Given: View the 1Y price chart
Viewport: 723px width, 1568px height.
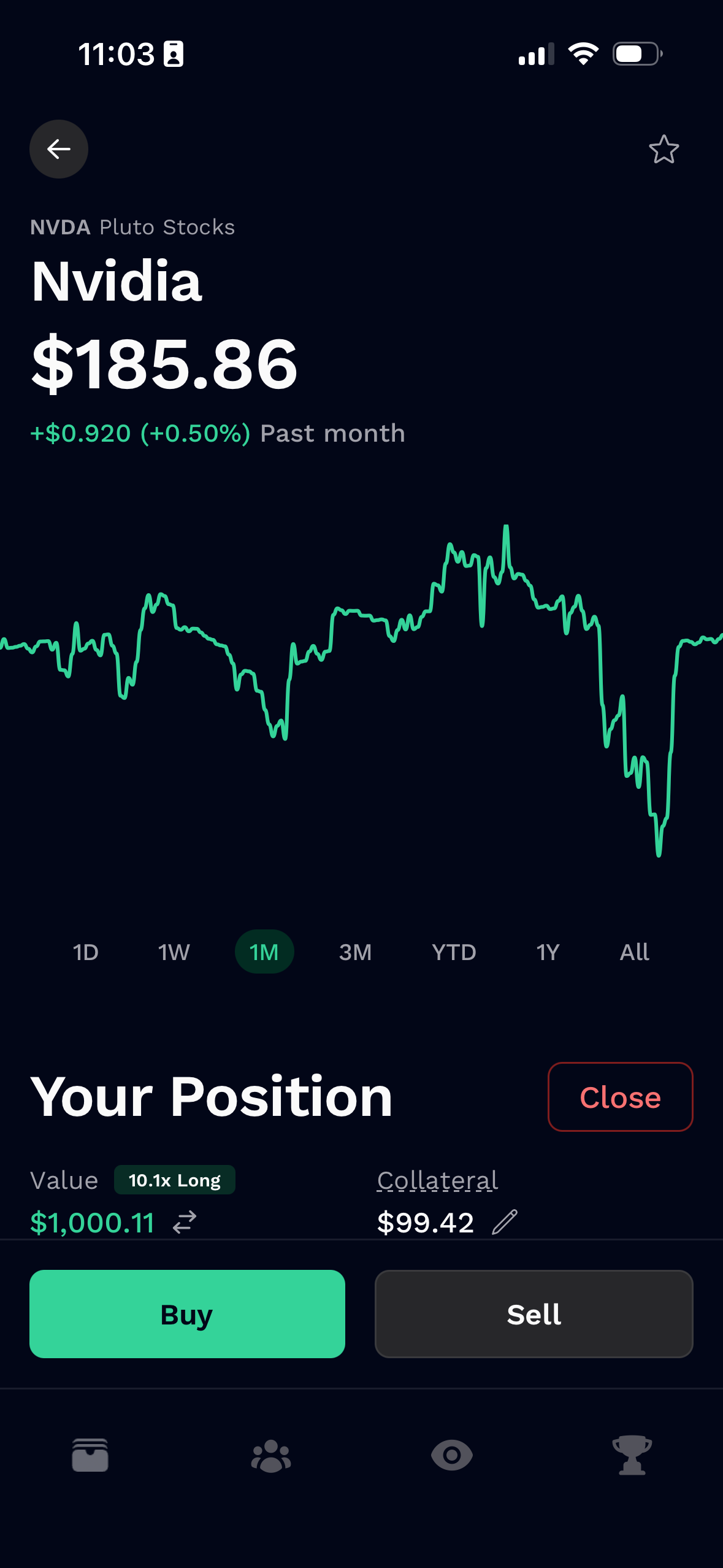Looking at the screenshot, I should point(548,952).
